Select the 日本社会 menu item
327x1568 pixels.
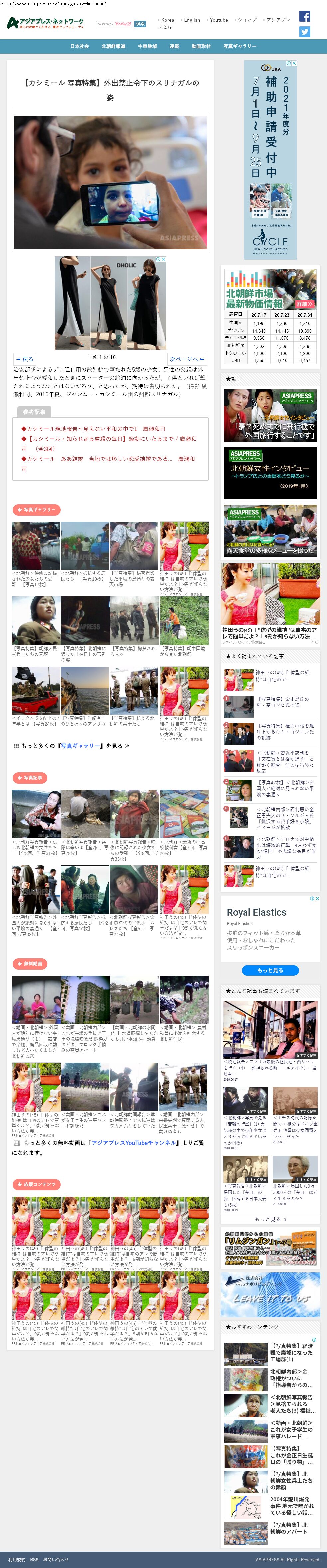click(x=79, y=46)
